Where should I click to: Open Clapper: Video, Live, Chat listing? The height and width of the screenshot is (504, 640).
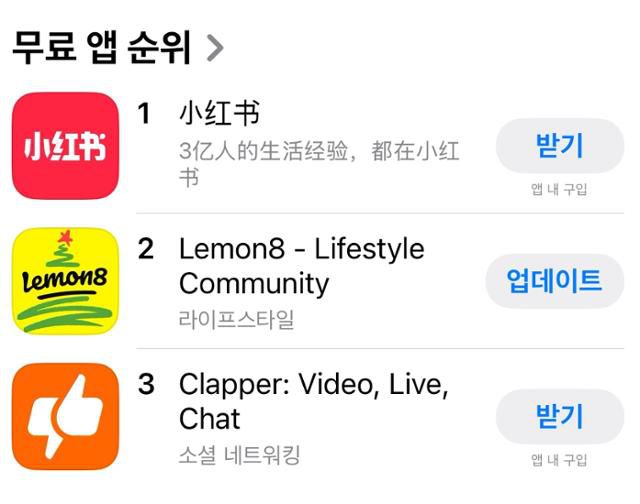coord(312,400)
